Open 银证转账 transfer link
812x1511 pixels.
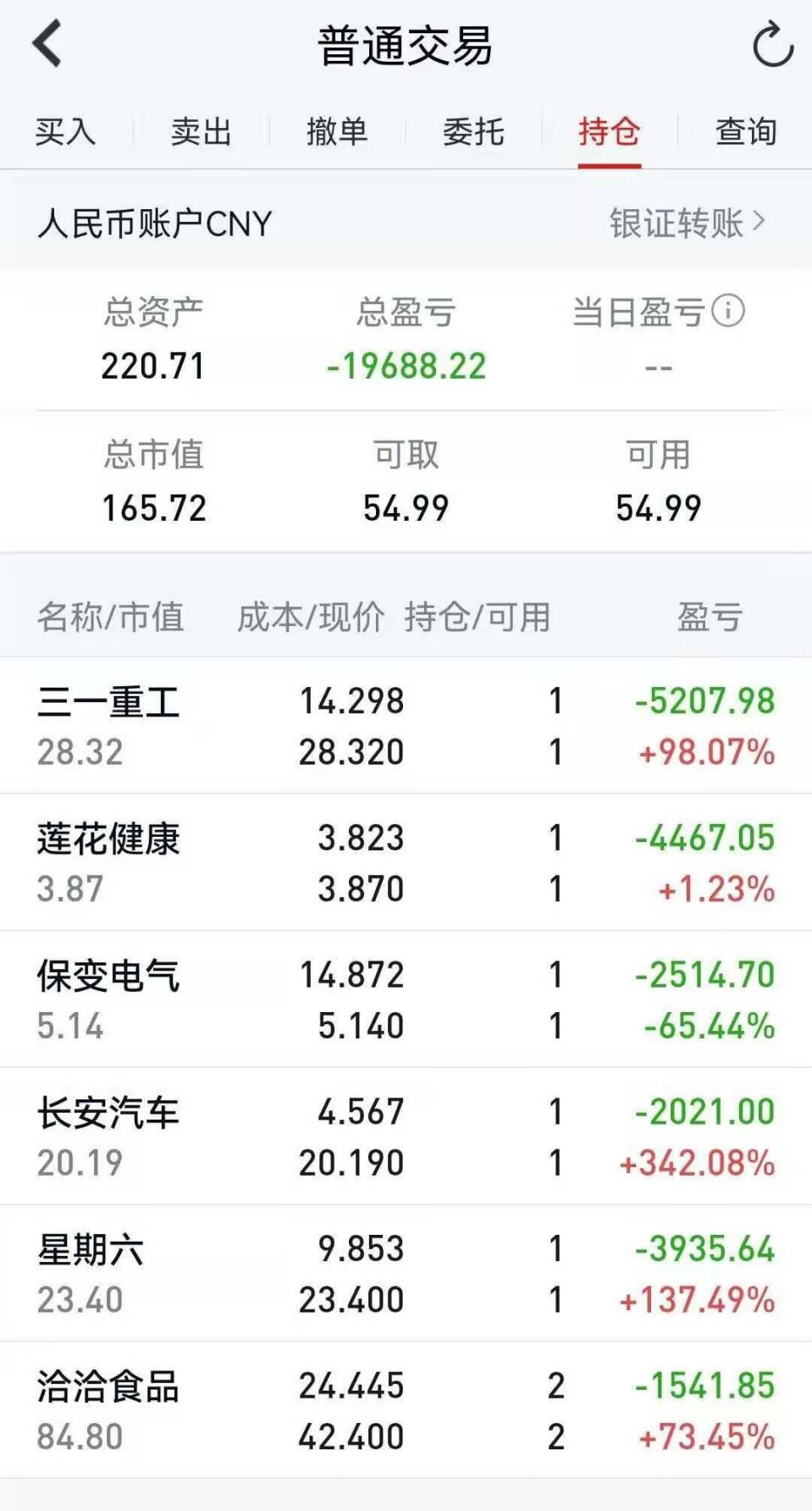click(x=687, y=224)
